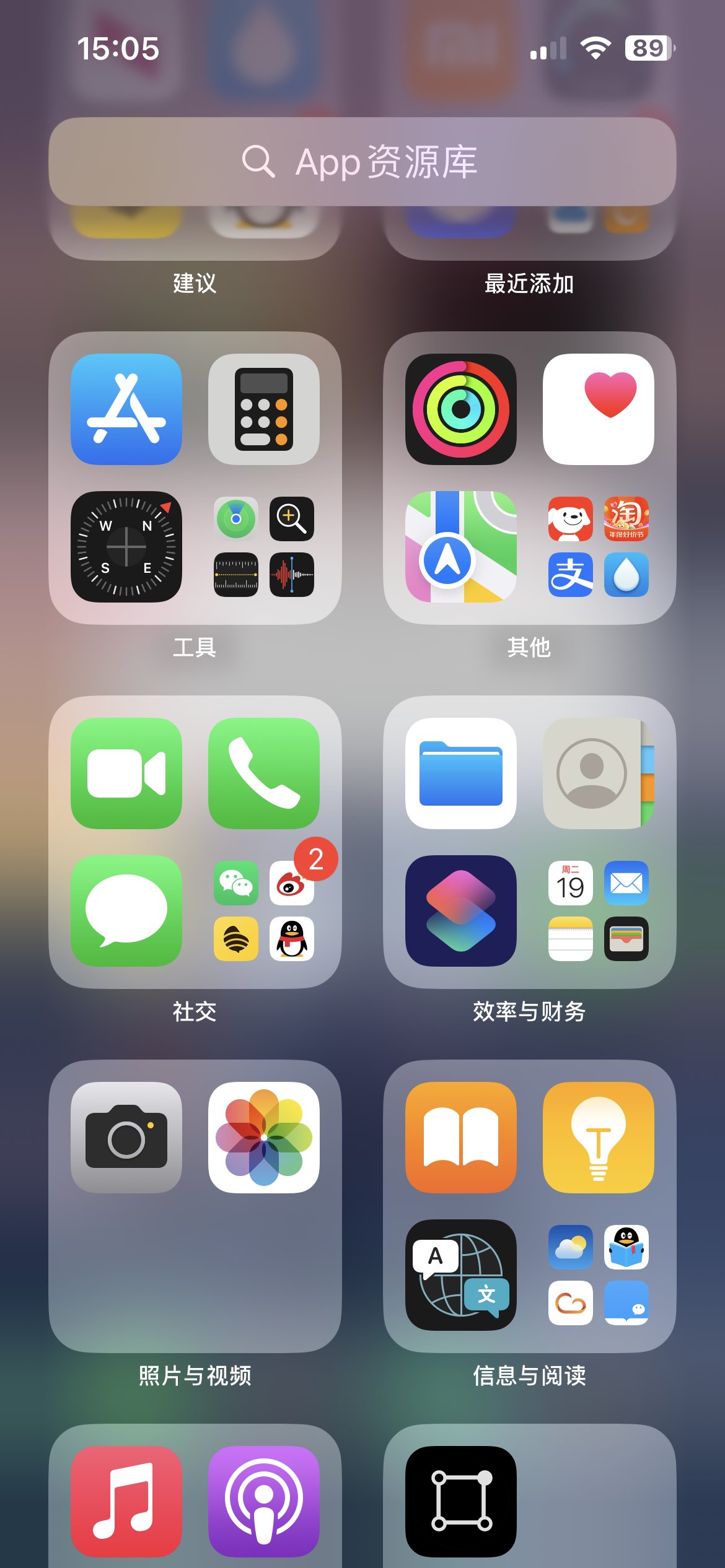Launch the Music app
Image resolution: width=725 pixels, height=1568 pixels.
pos(126,1502)
